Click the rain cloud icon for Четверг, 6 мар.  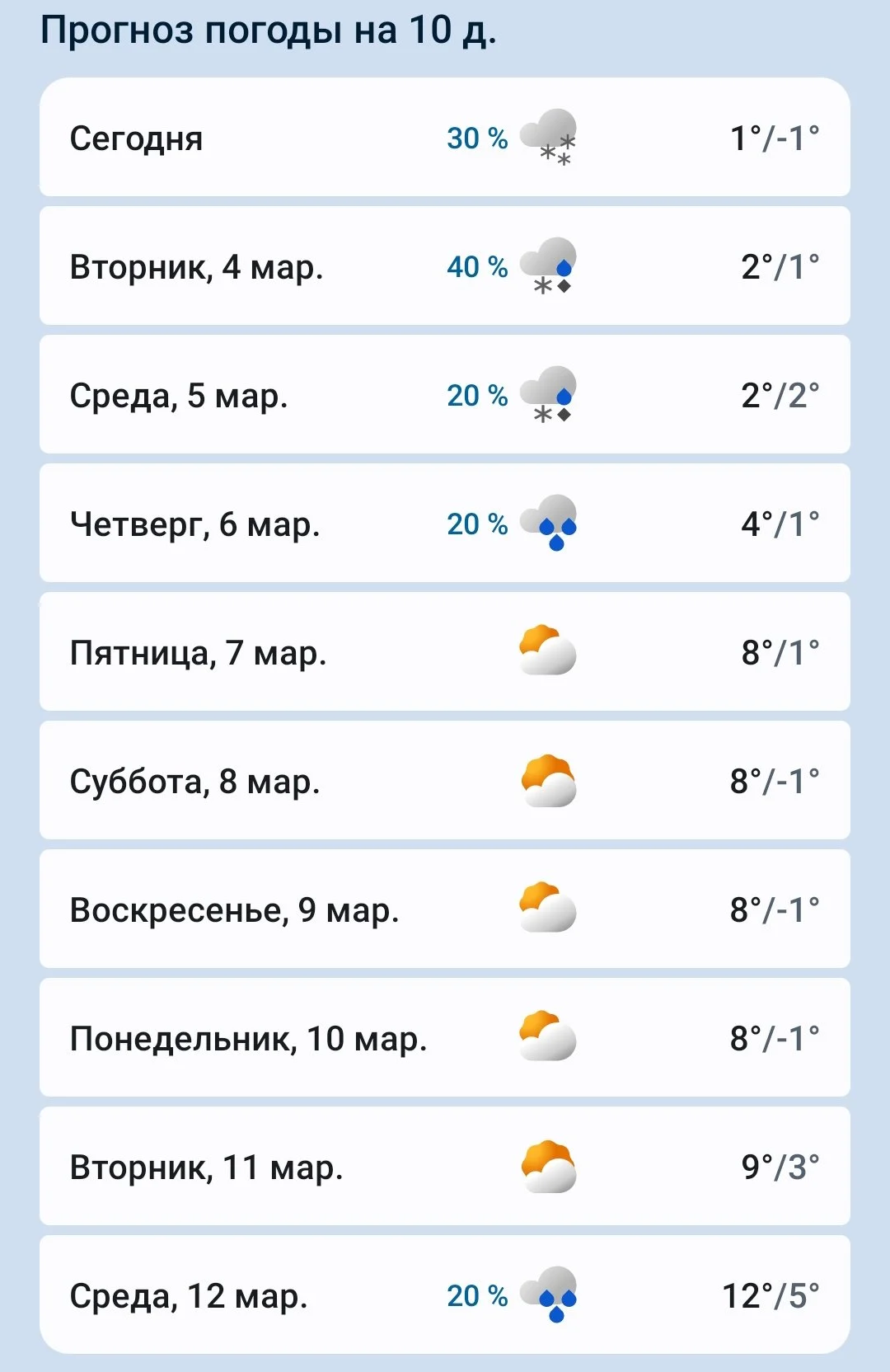[552, 525]
